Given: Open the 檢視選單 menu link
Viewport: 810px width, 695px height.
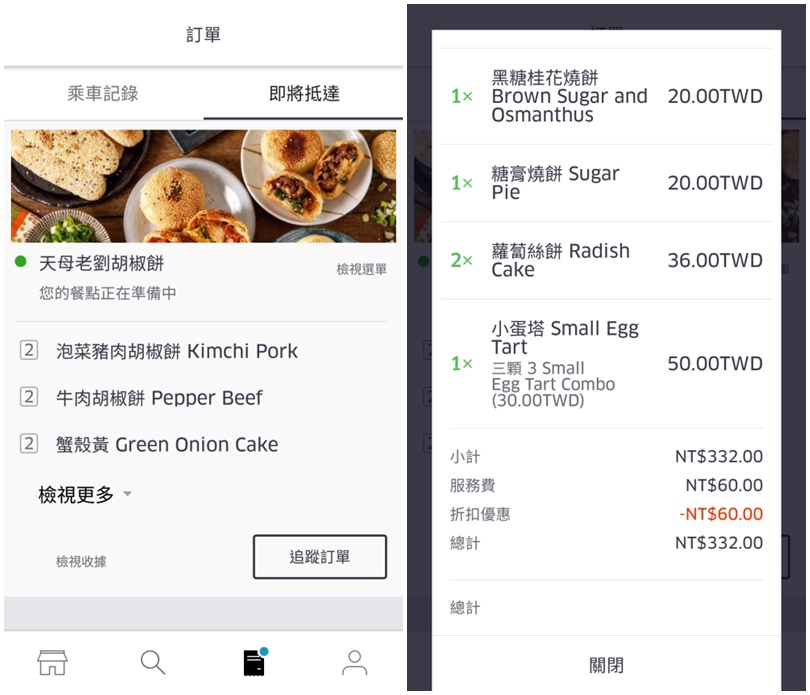Looking at the screenshot, I should click(x=361, y=269).
